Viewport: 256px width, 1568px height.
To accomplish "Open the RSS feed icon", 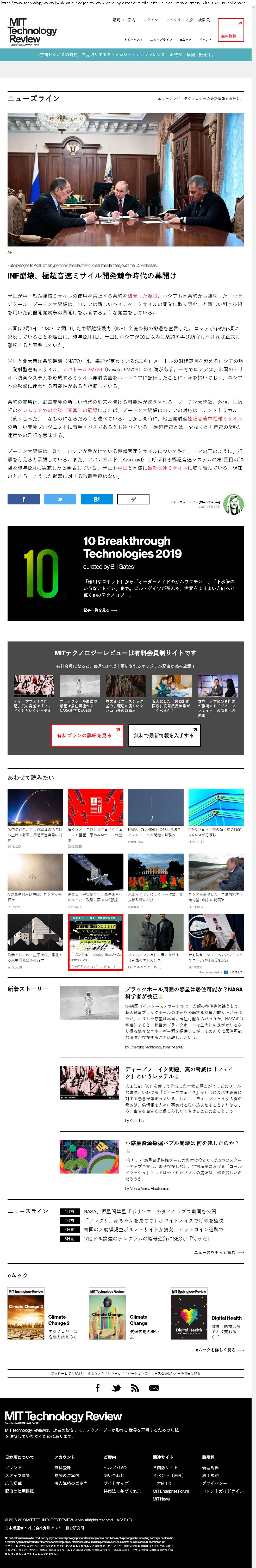I will click(x=135, y=1388).
